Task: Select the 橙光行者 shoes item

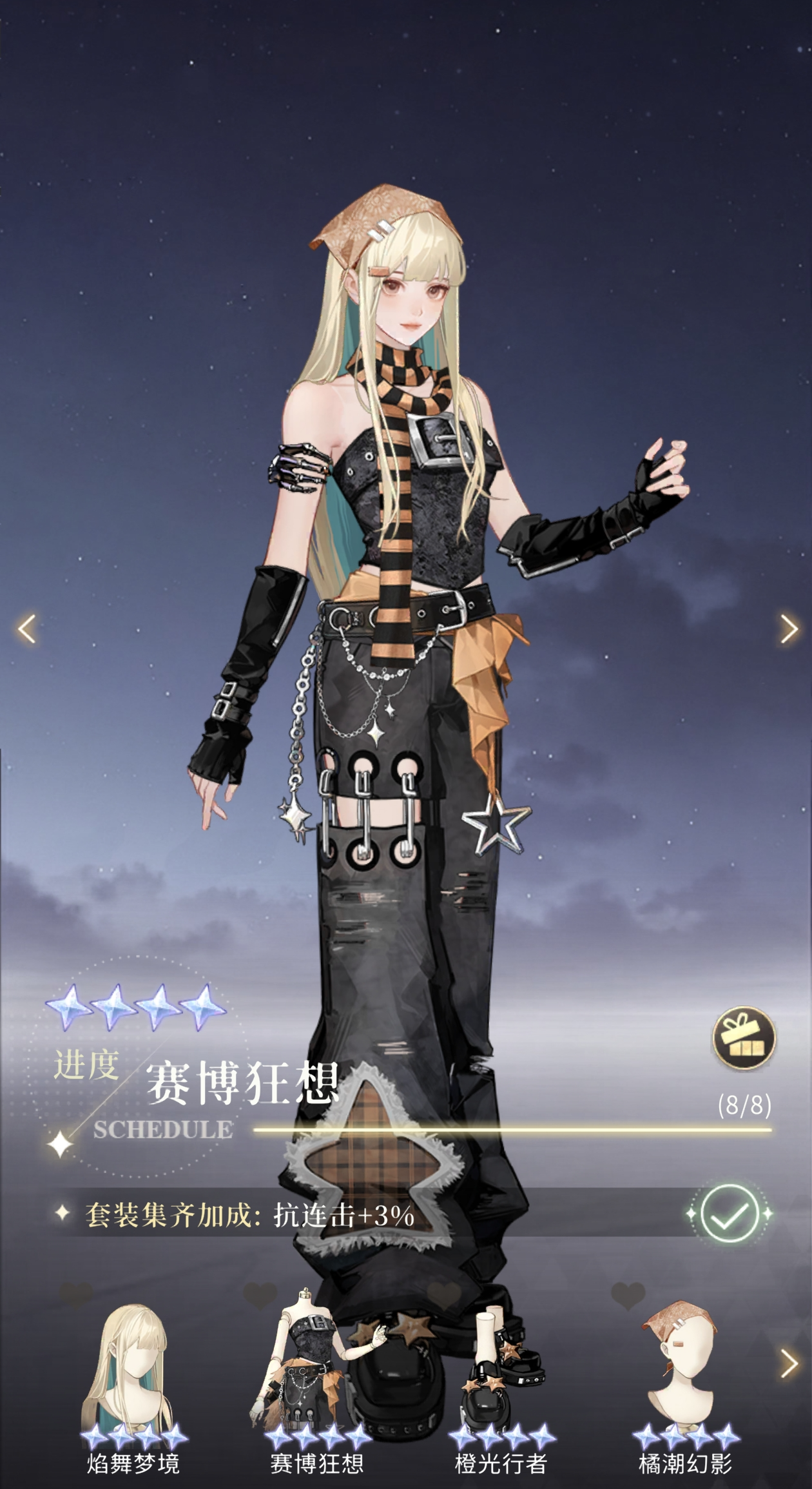Action: (501, 1379)
